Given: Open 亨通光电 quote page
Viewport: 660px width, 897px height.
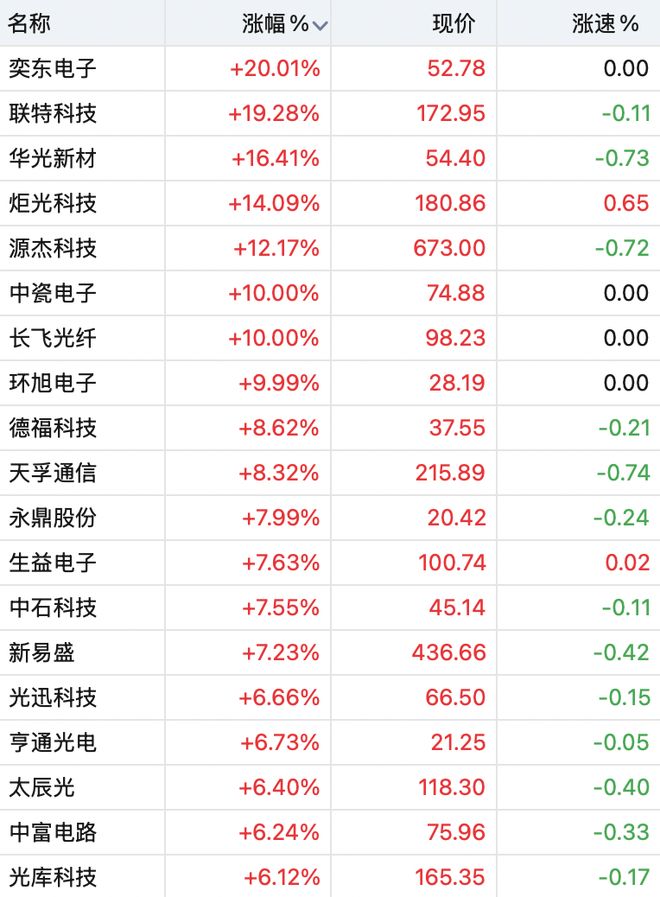Looking at the screenshot, I should coord(53,742).
